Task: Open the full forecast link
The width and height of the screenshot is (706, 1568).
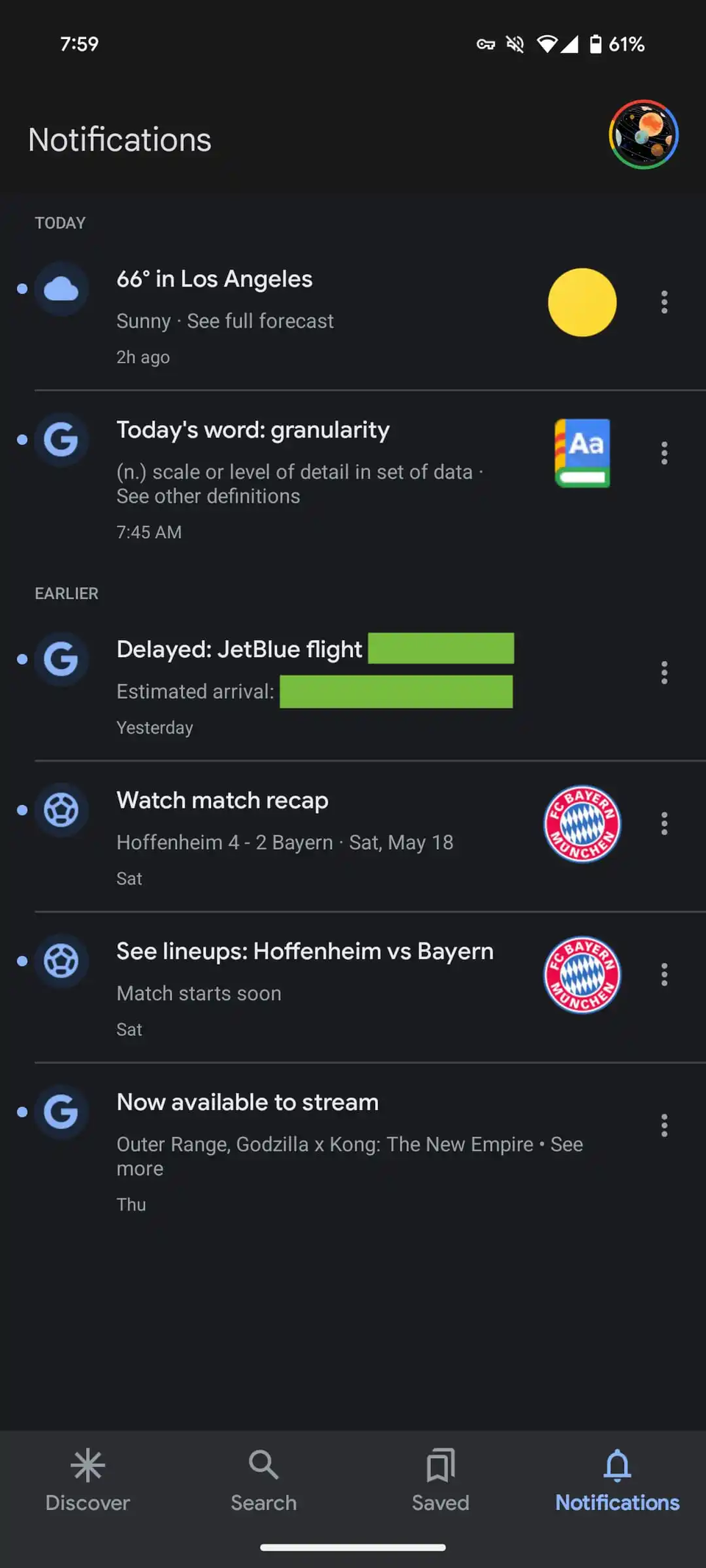Action: pyautogui.click(x=260, y=321)
